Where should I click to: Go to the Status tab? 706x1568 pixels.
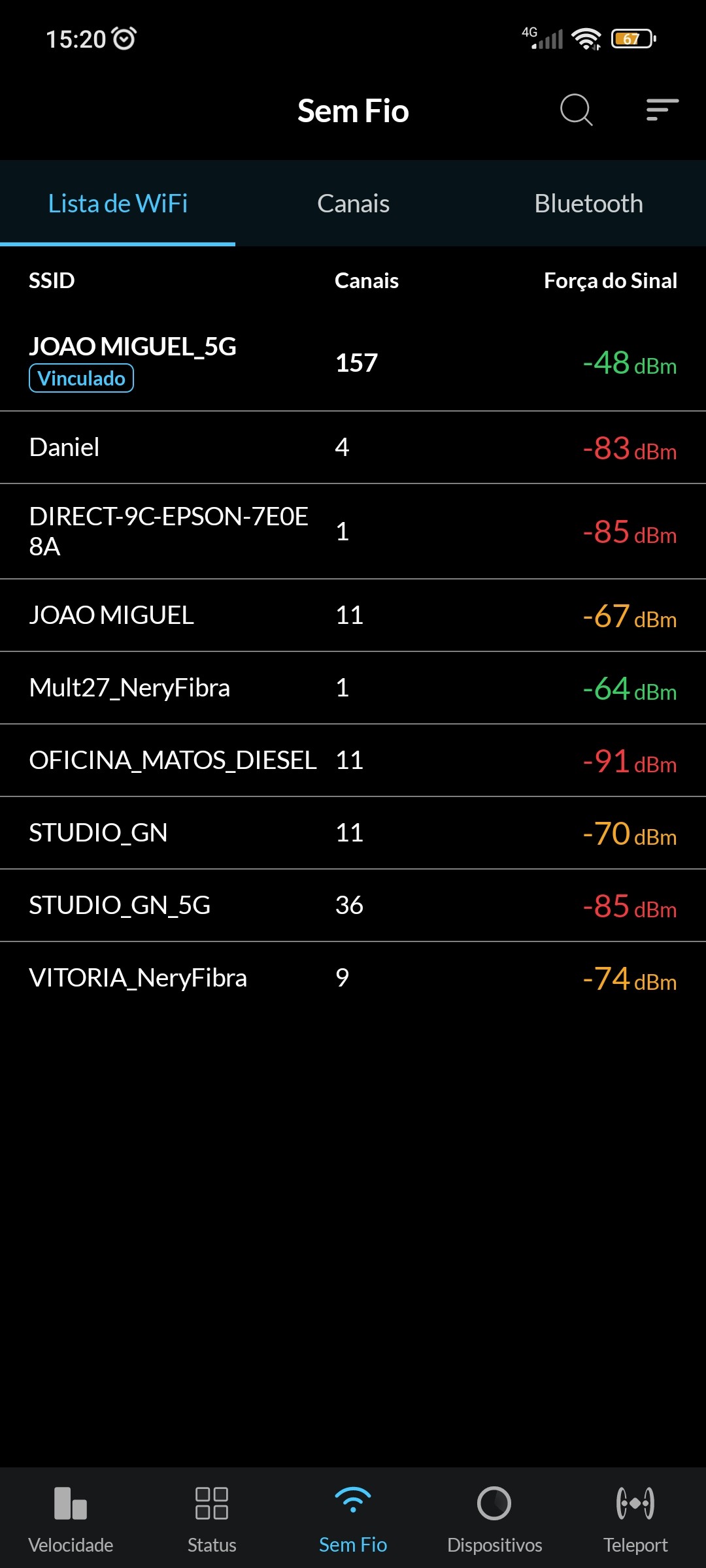click(x=212, y=1517)
